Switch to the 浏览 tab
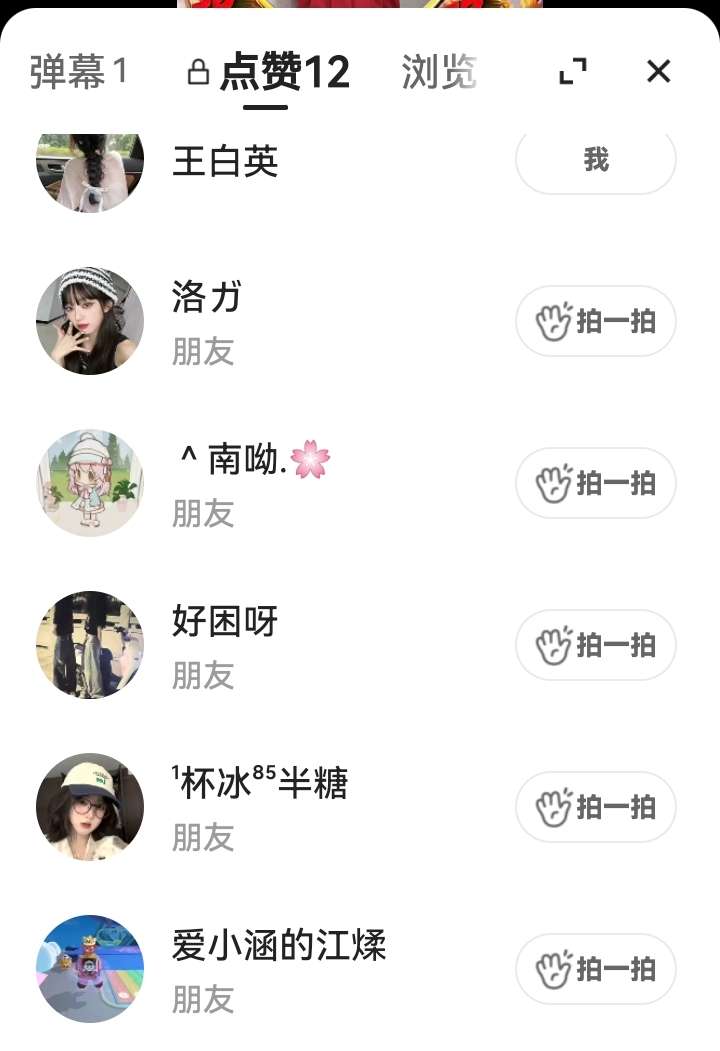Image resolution: width=720 pixels, height=1051 pixels. [439, 72]
